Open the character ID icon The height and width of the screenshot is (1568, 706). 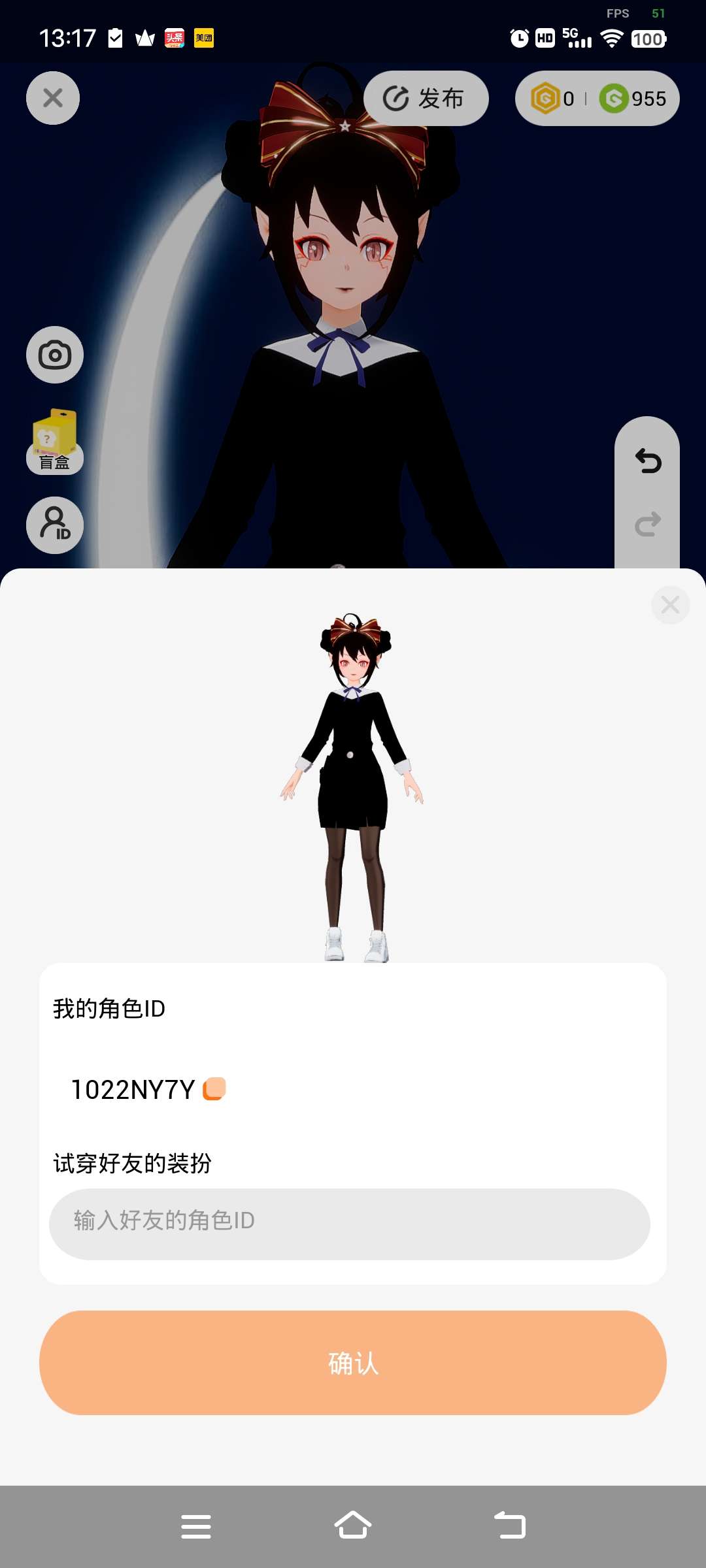[55, 525]
